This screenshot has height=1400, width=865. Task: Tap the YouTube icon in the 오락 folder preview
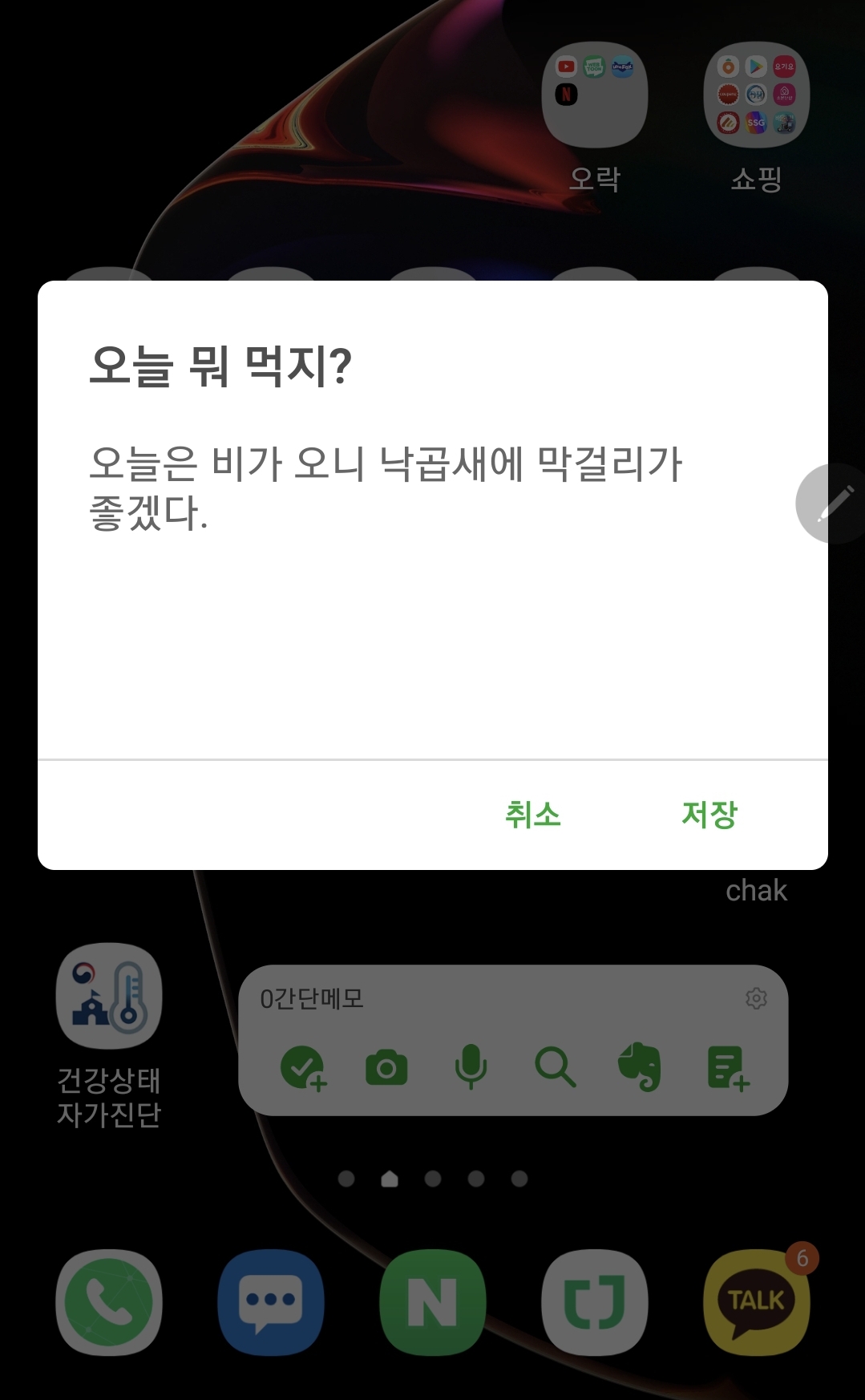tap(568, 65)
